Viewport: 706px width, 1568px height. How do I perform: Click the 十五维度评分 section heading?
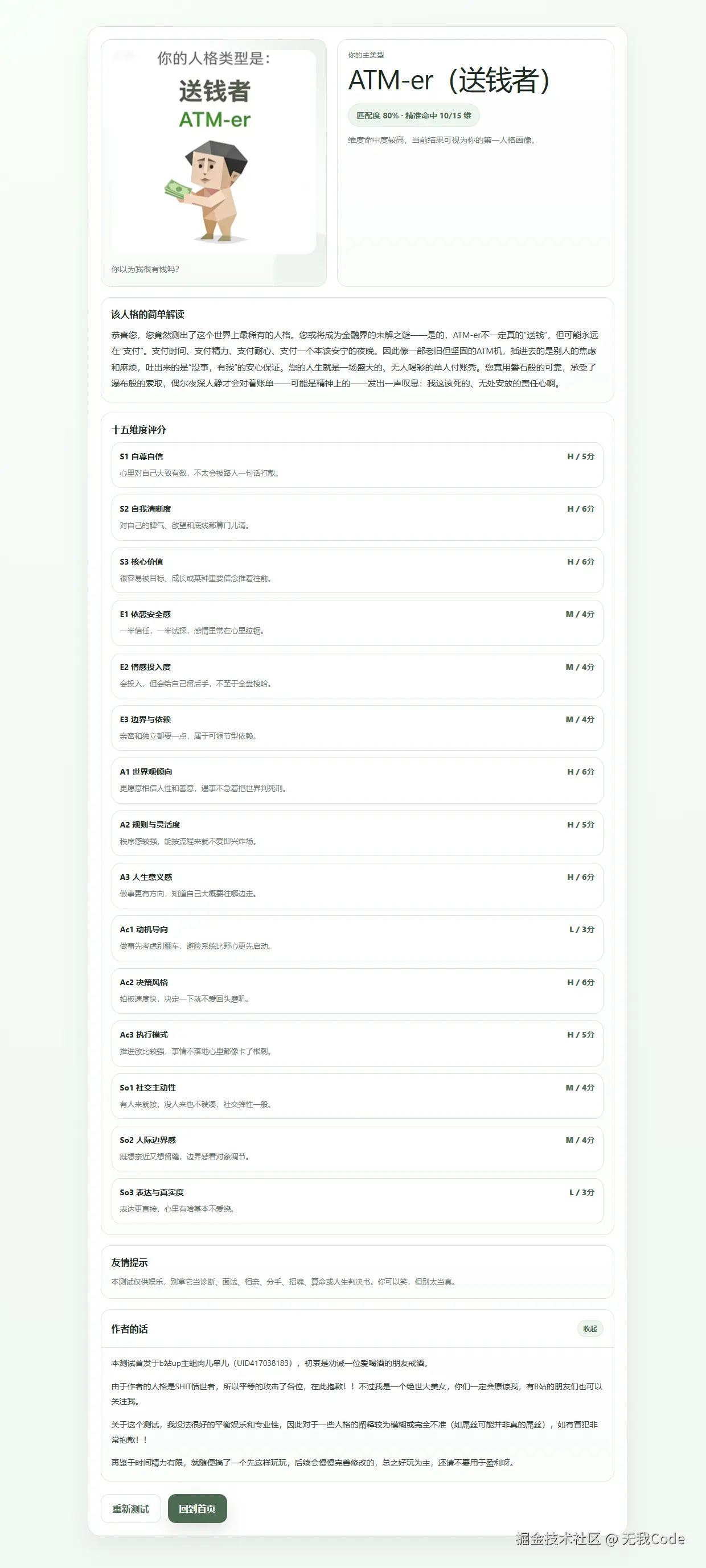pos(141,430)
